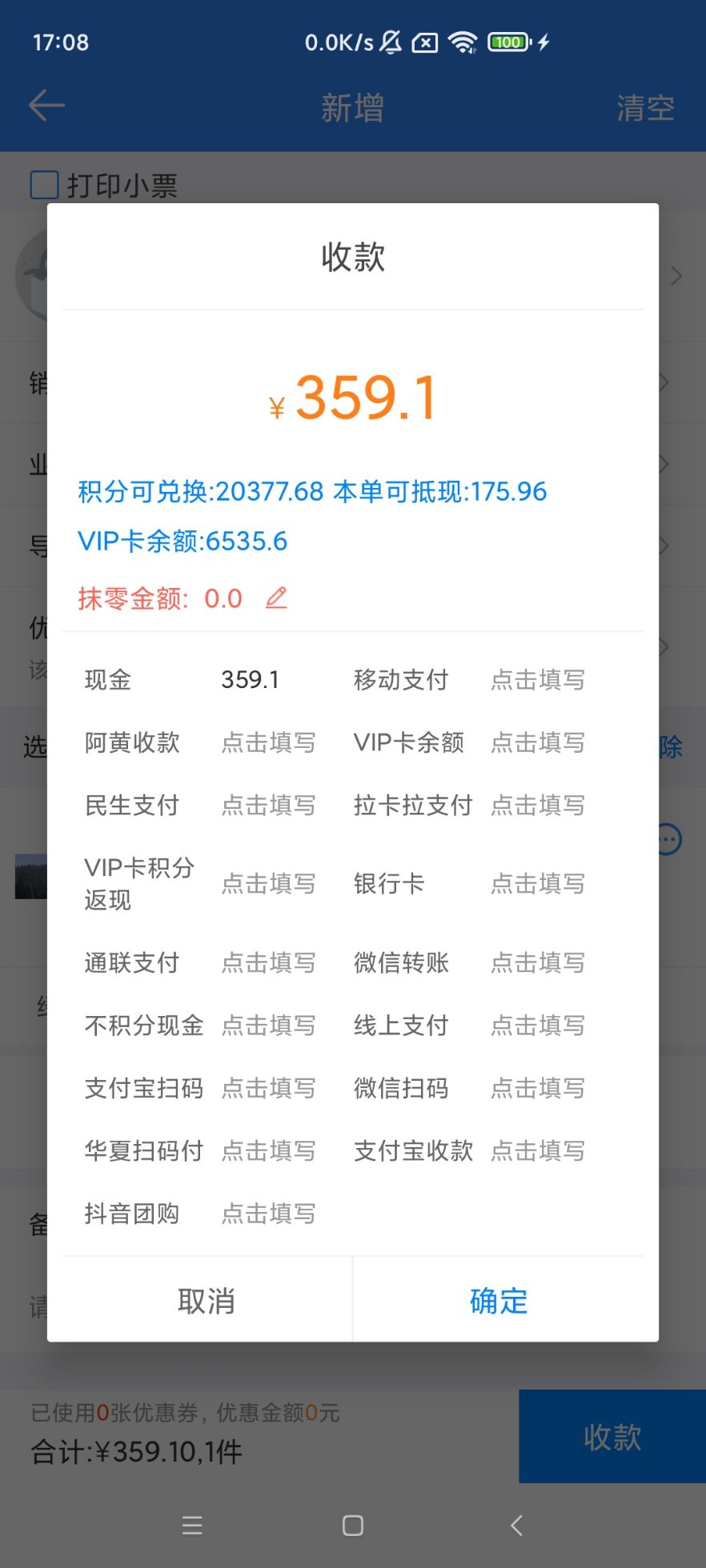Edit the 现金 amount of 359.1
The image size is (706, 1568).
pyautogui.click(x=251, y=680)
